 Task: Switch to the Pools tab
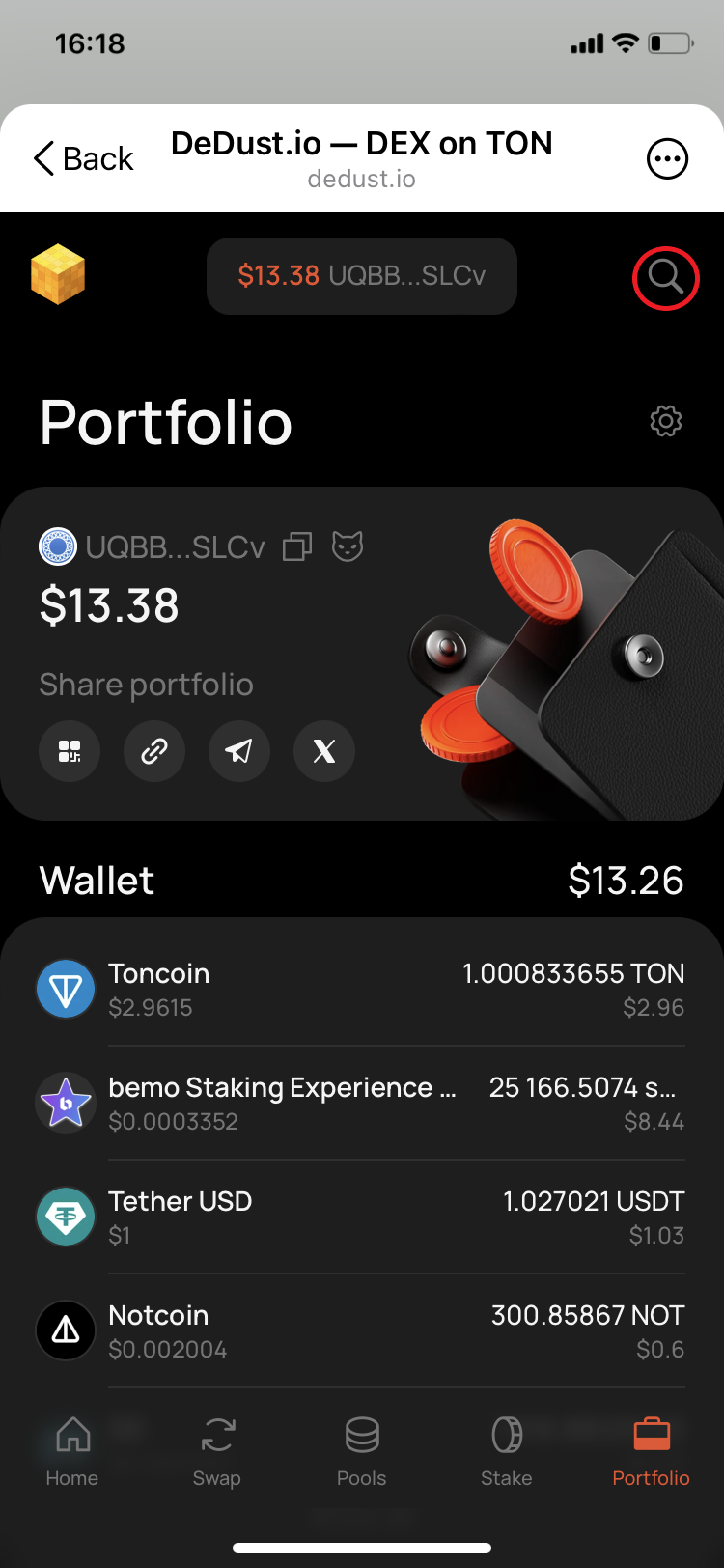coord(362,1451)
